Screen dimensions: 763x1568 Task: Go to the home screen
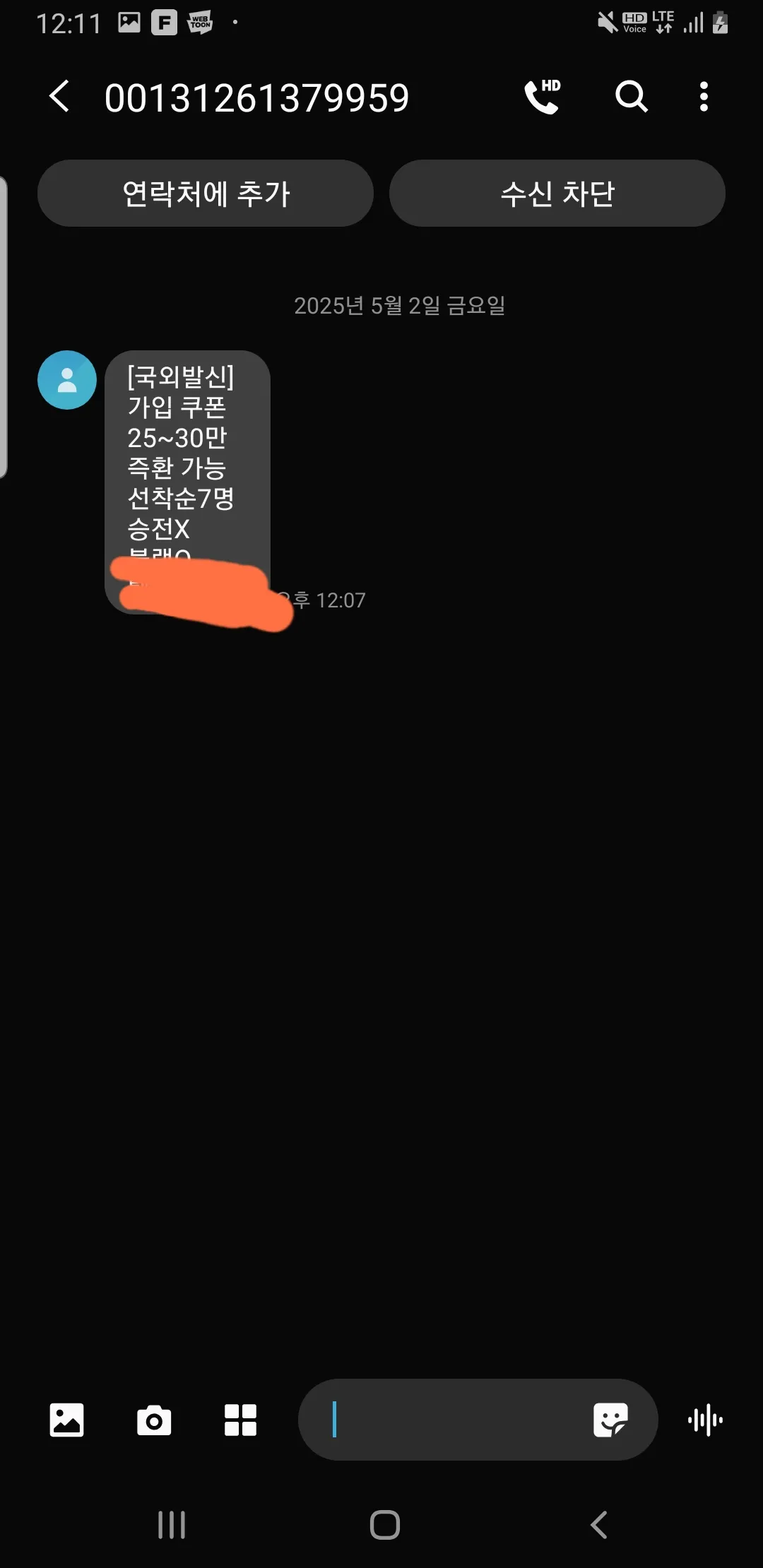coord(385,1525)
